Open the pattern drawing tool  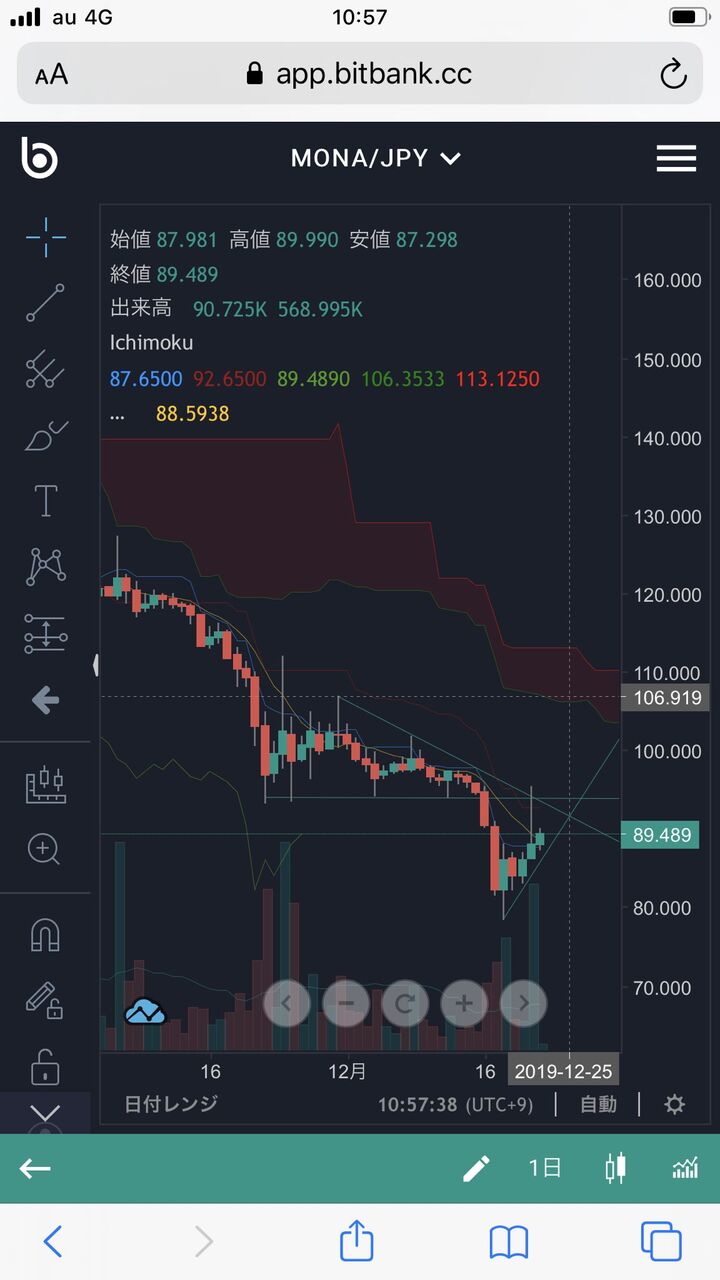click(x=45, y=567)
